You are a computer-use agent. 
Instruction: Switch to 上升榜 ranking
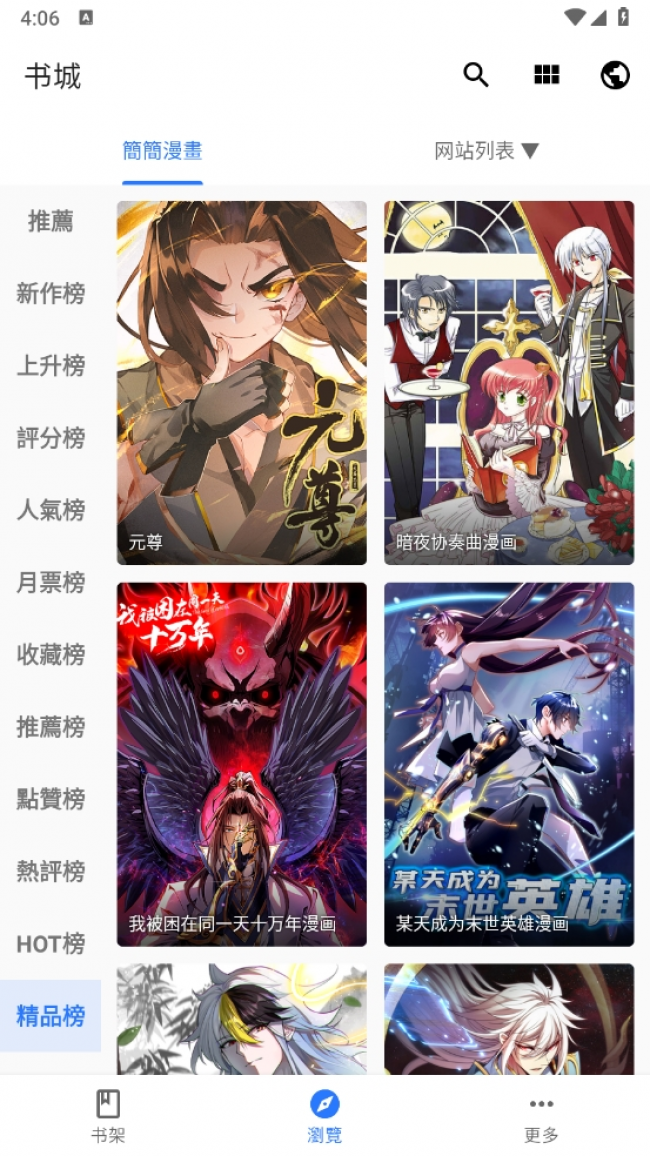(50, 366)
